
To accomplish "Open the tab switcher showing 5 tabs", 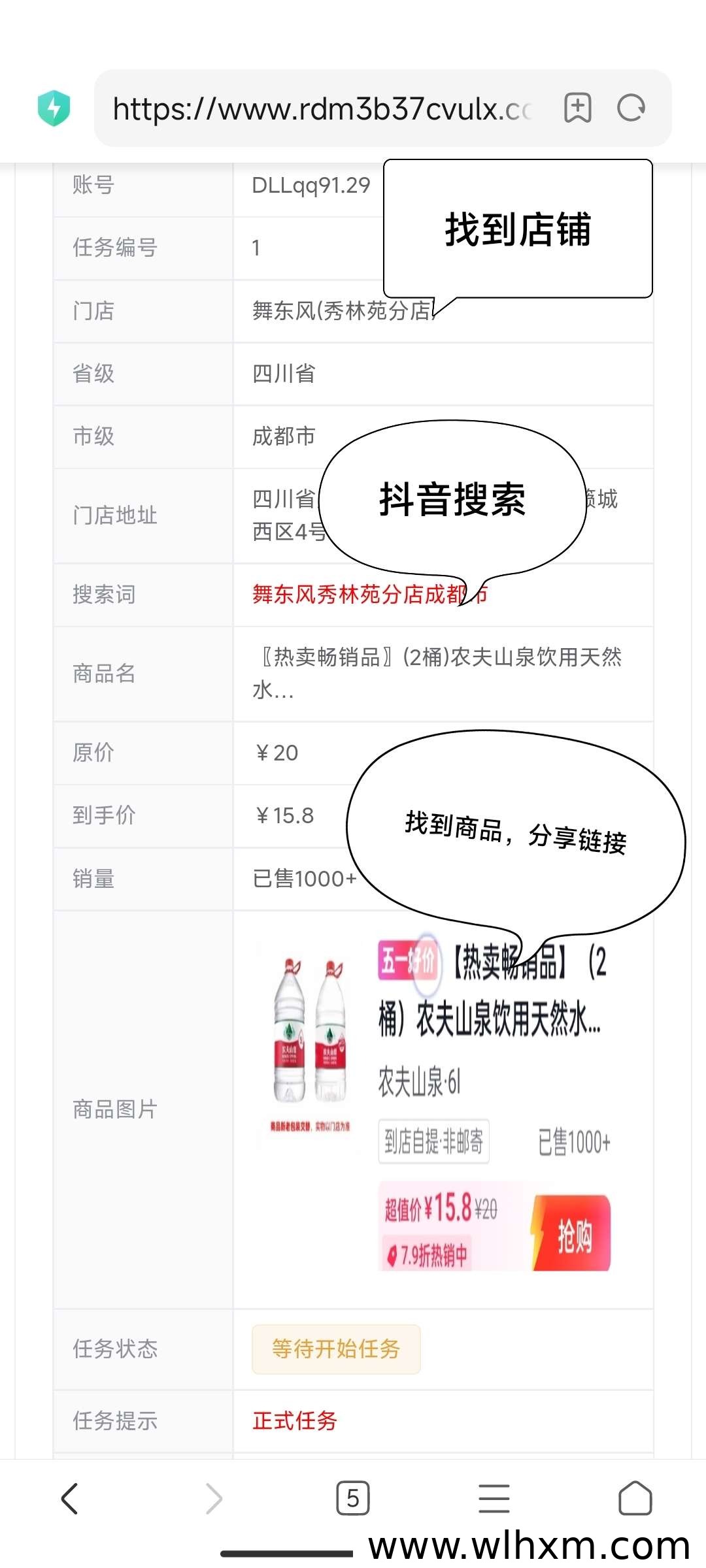I will tap(352, 1498).
